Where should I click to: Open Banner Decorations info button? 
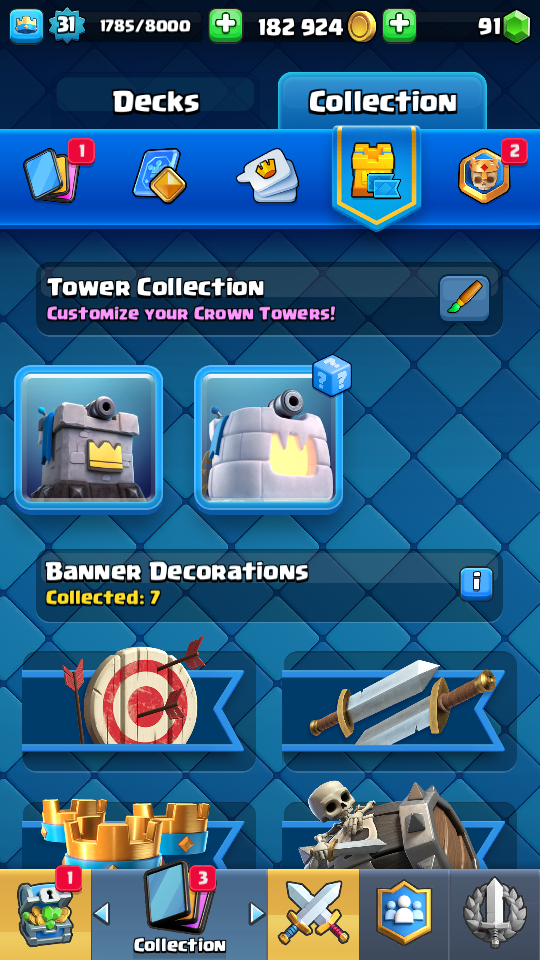[476, 583]
